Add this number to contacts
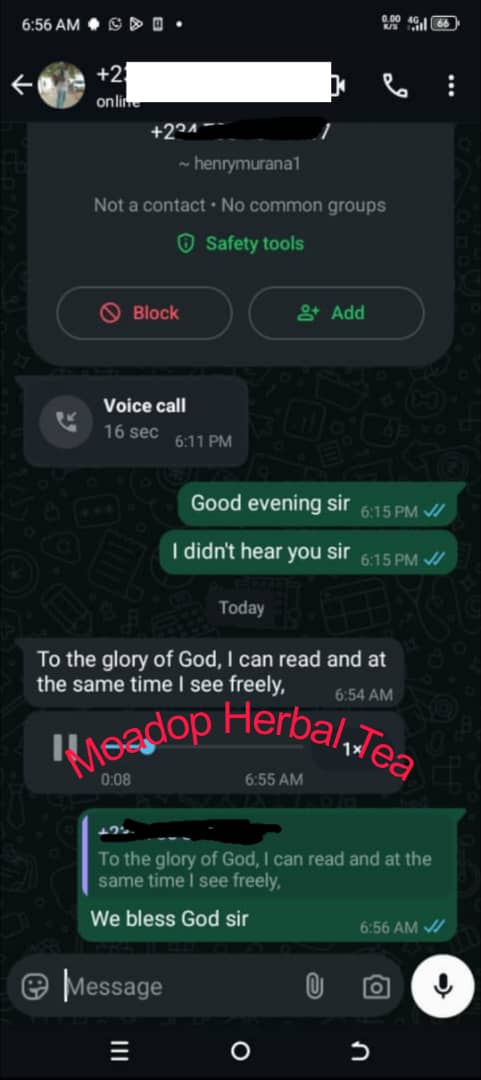The width and height of the screenshot is (481, 1080). click(x=336, y=313)
